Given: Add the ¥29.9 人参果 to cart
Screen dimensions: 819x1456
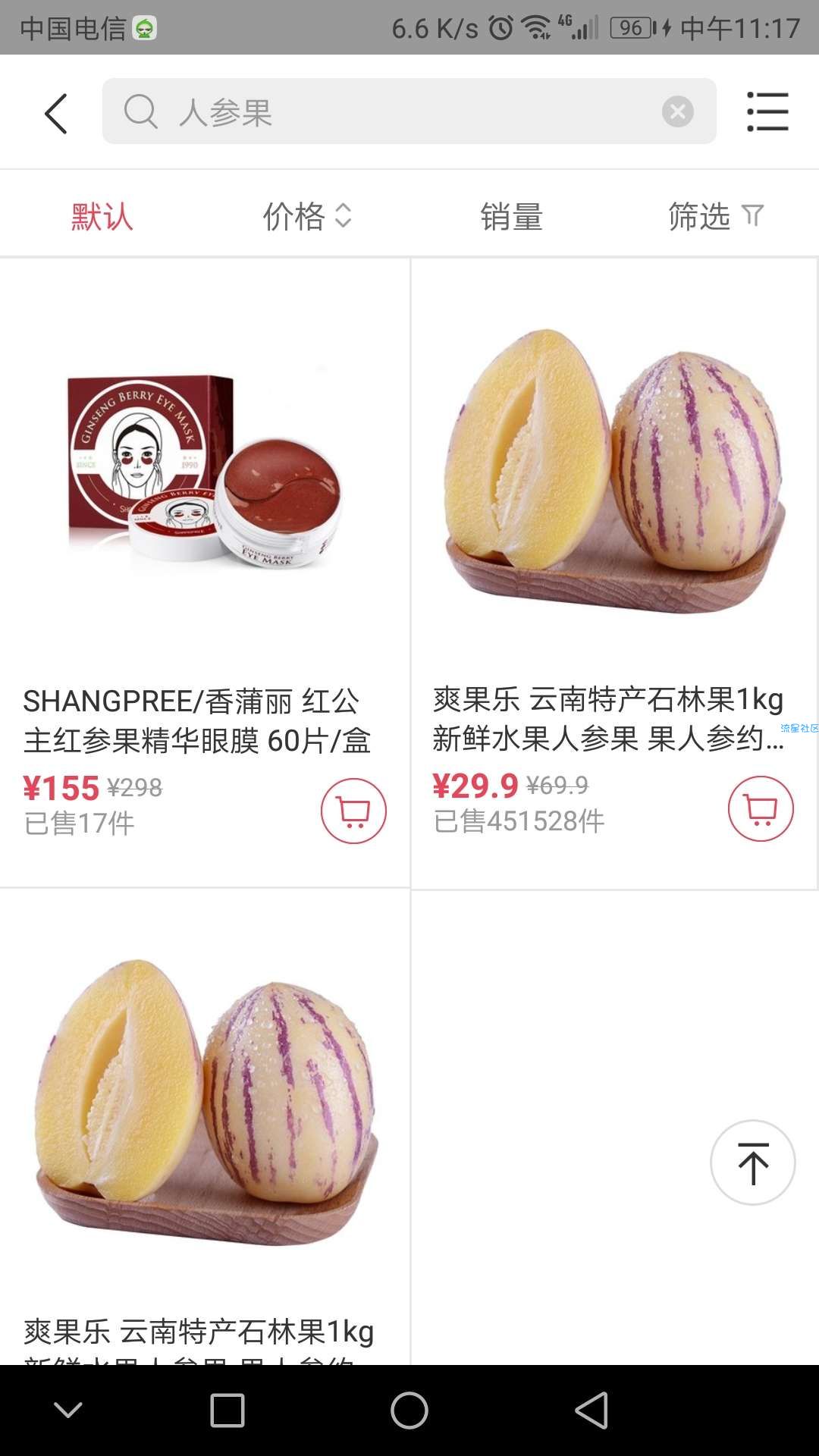Looking at the screenshot, I should [x=761, y=808].
